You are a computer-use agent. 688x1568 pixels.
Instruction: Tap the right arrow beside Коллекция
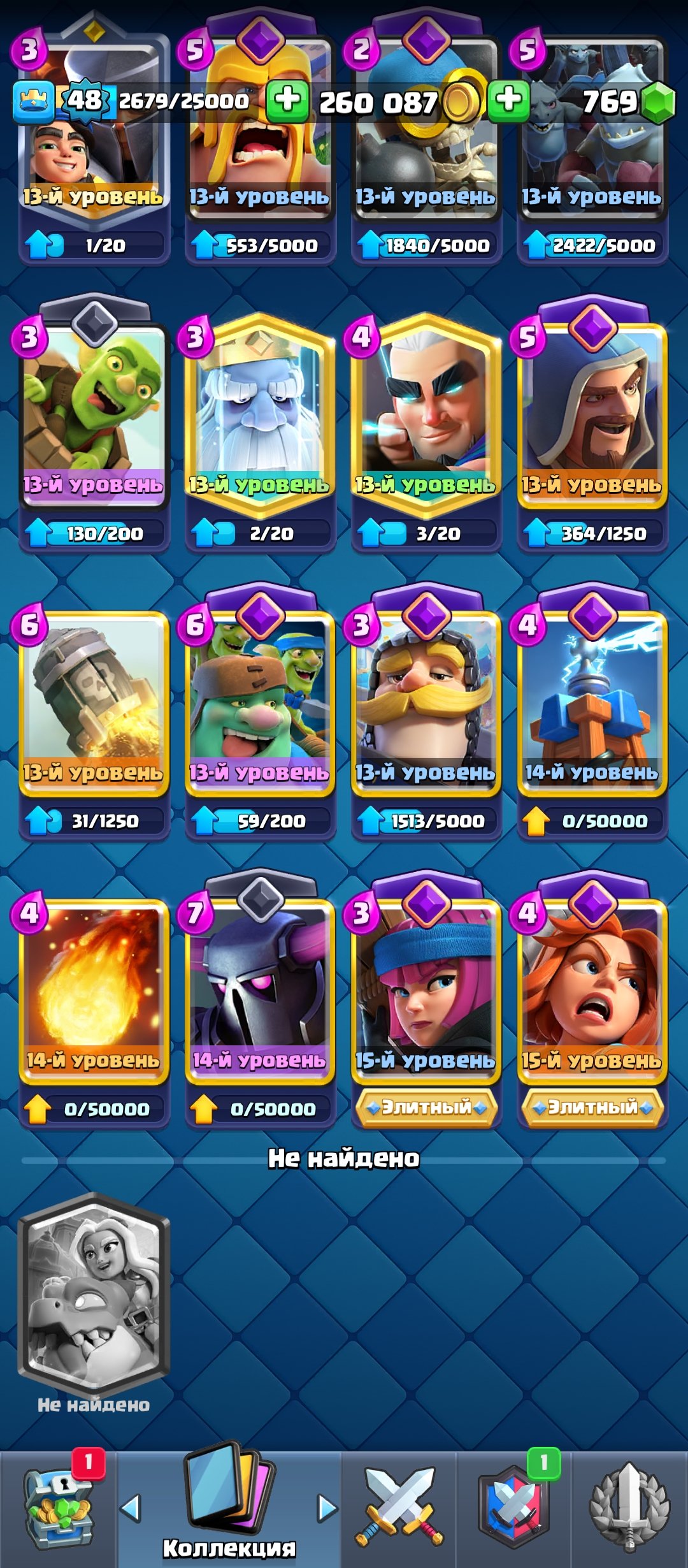point(327,1508)
